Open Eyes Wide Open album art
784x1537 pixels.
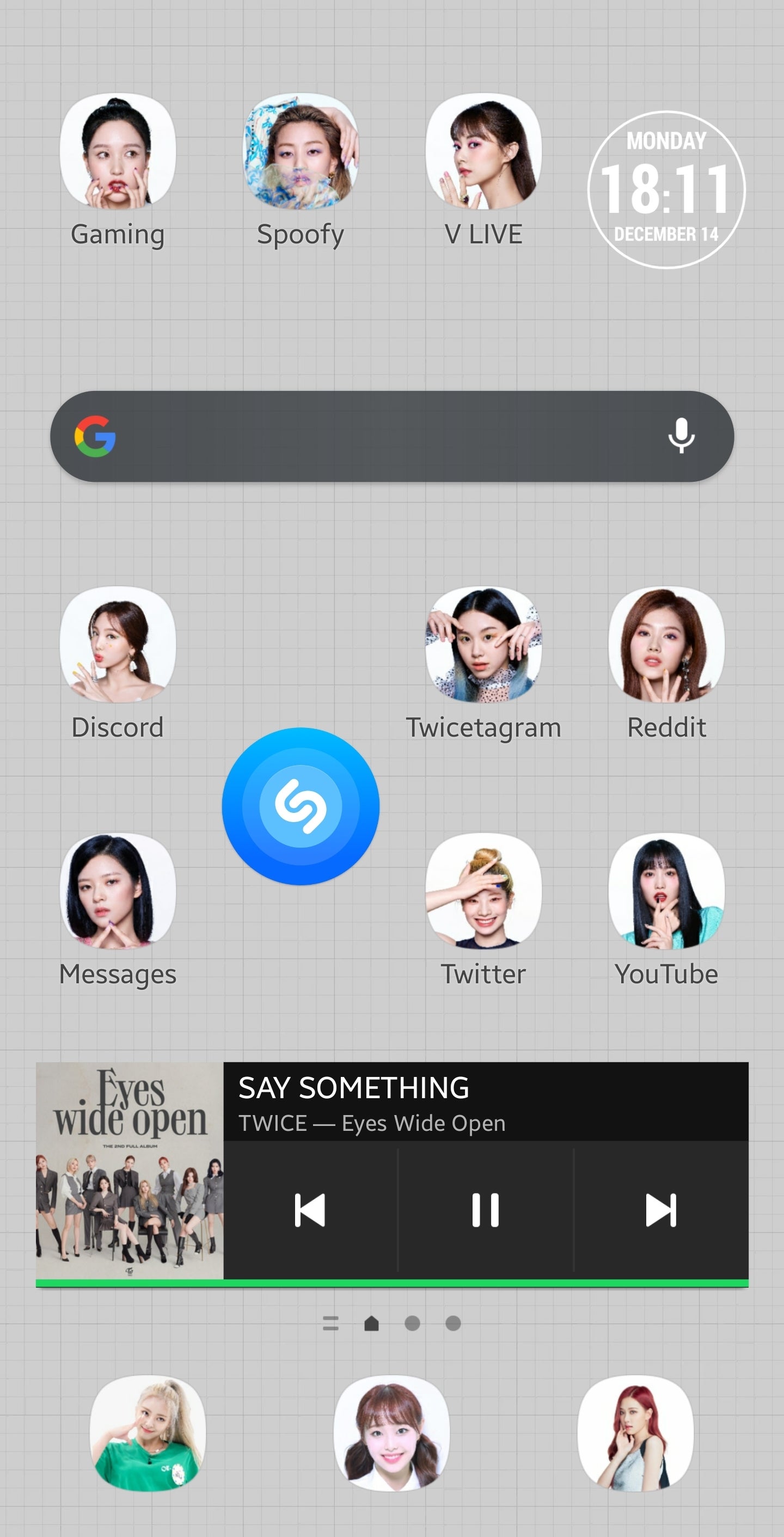coord(130,1171)
